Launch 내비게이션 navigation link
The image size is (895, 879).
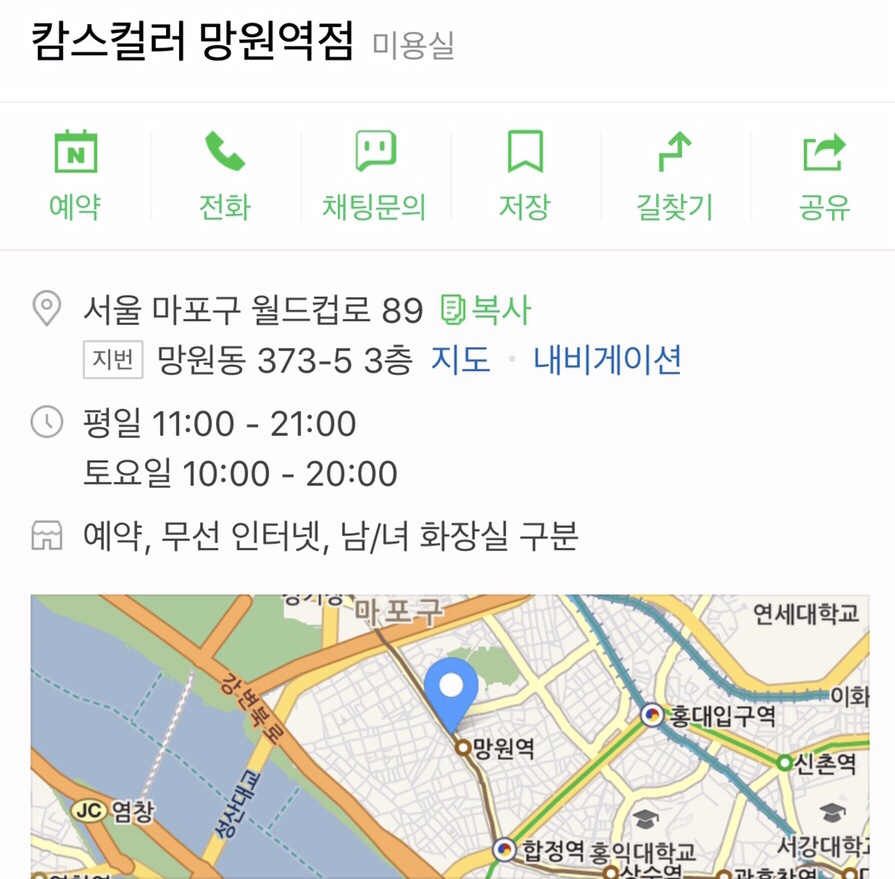607,359
